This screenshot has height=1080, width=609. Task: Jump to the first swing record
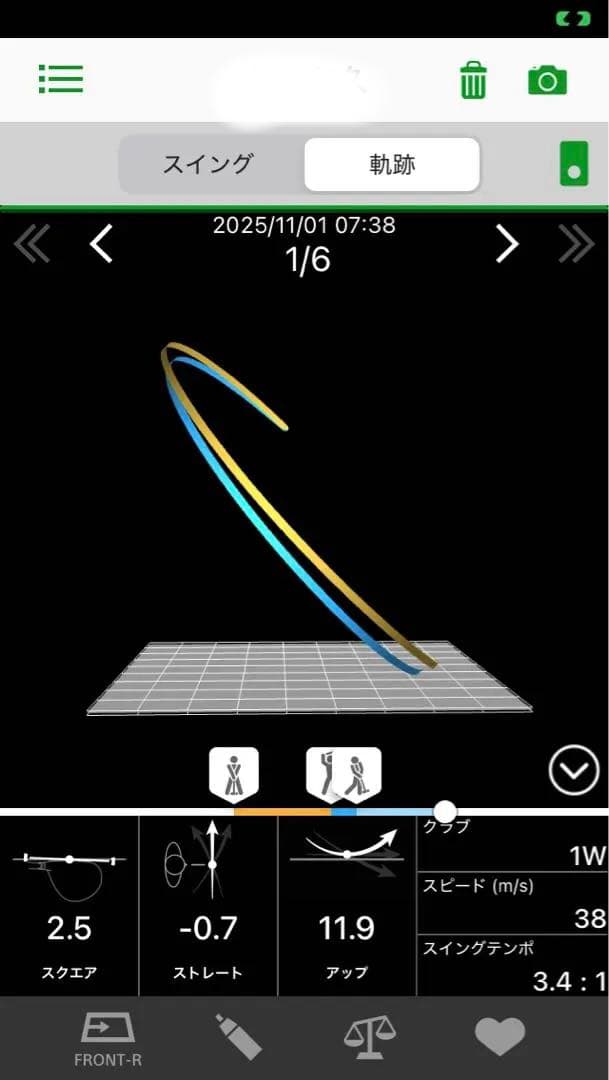coord(32,244)
